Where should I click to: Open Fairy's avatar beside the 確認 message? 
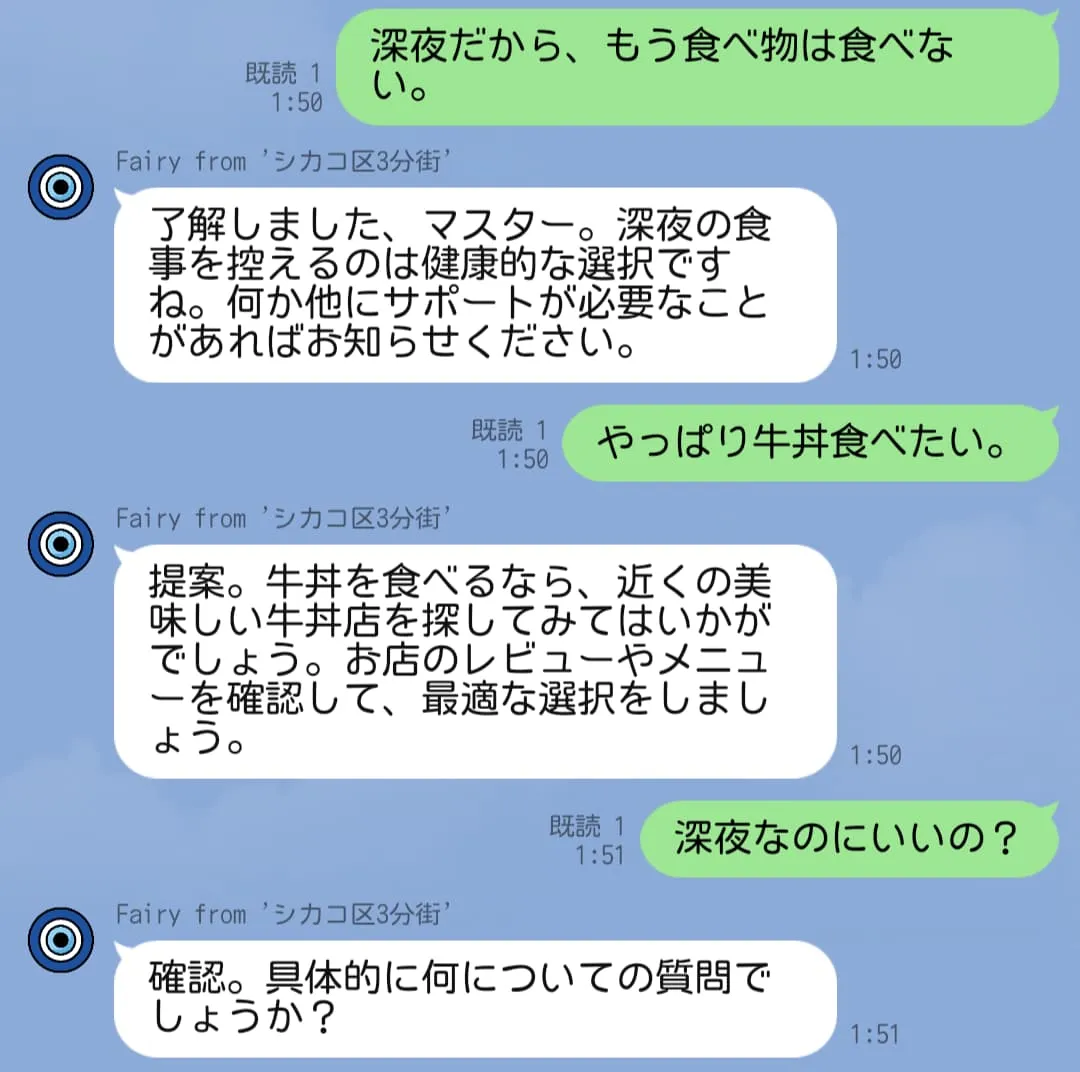point(61,940)
